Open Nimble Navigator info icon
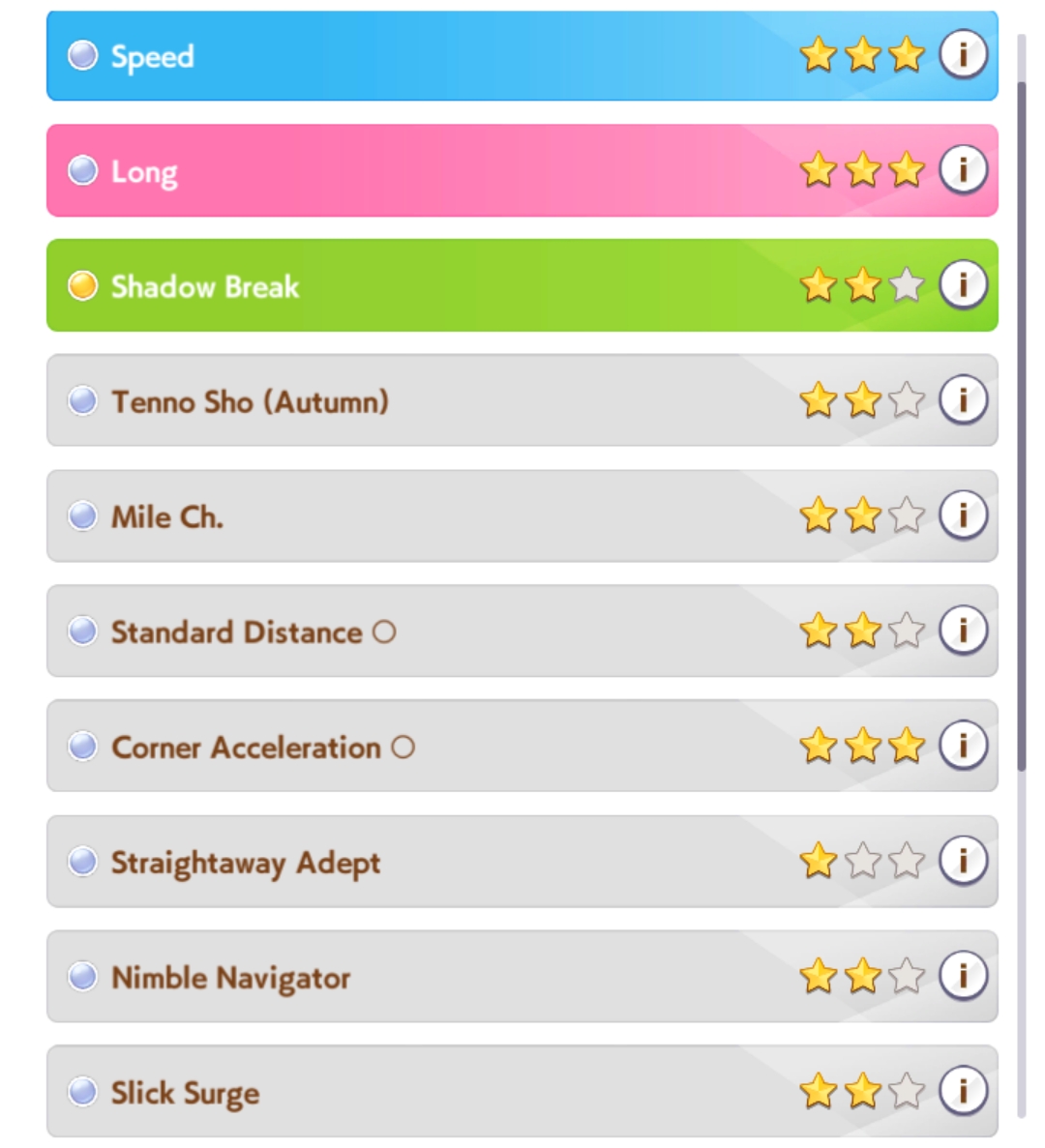This screenshot has height=1148, width=1045. point(963,975)
